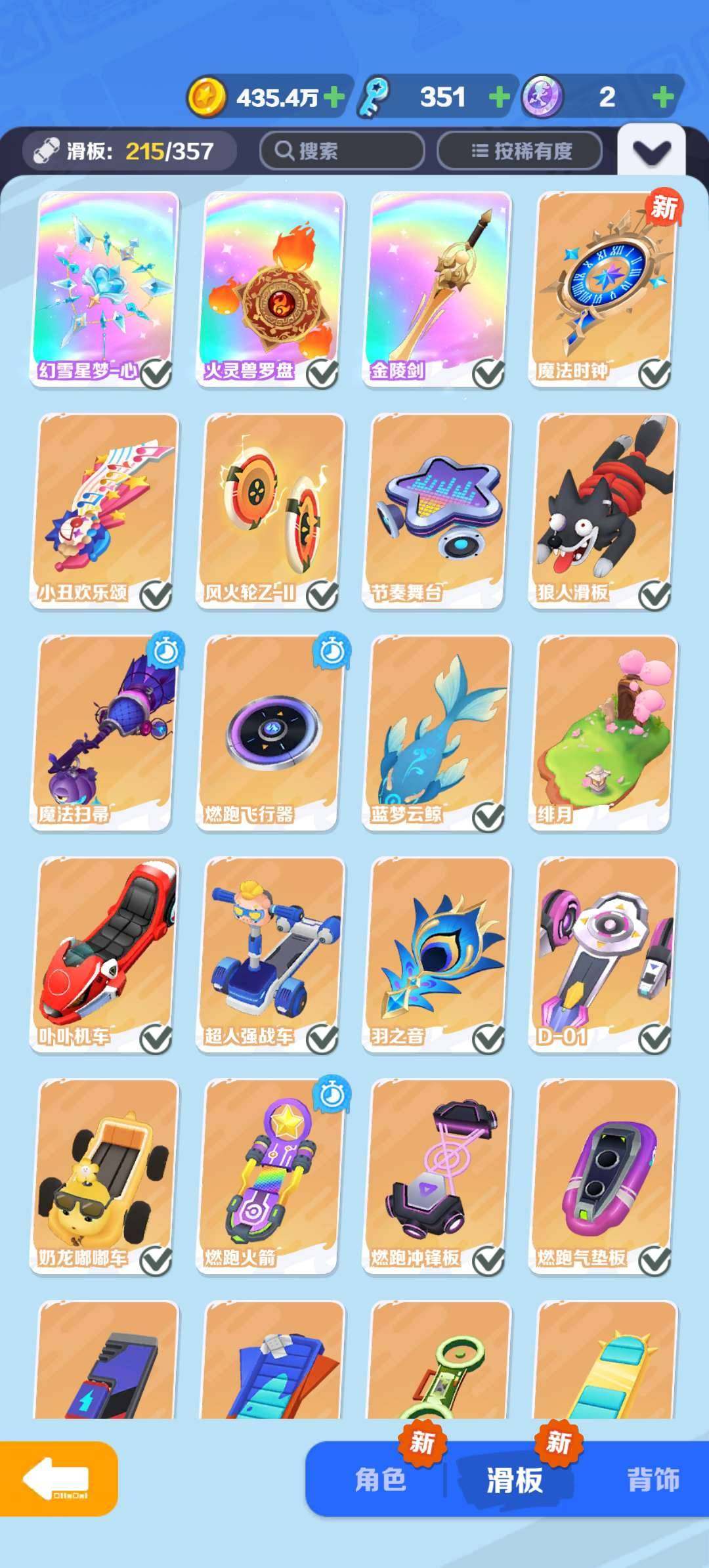Select the 蓝梦云鲸 board card

point(437,731)
